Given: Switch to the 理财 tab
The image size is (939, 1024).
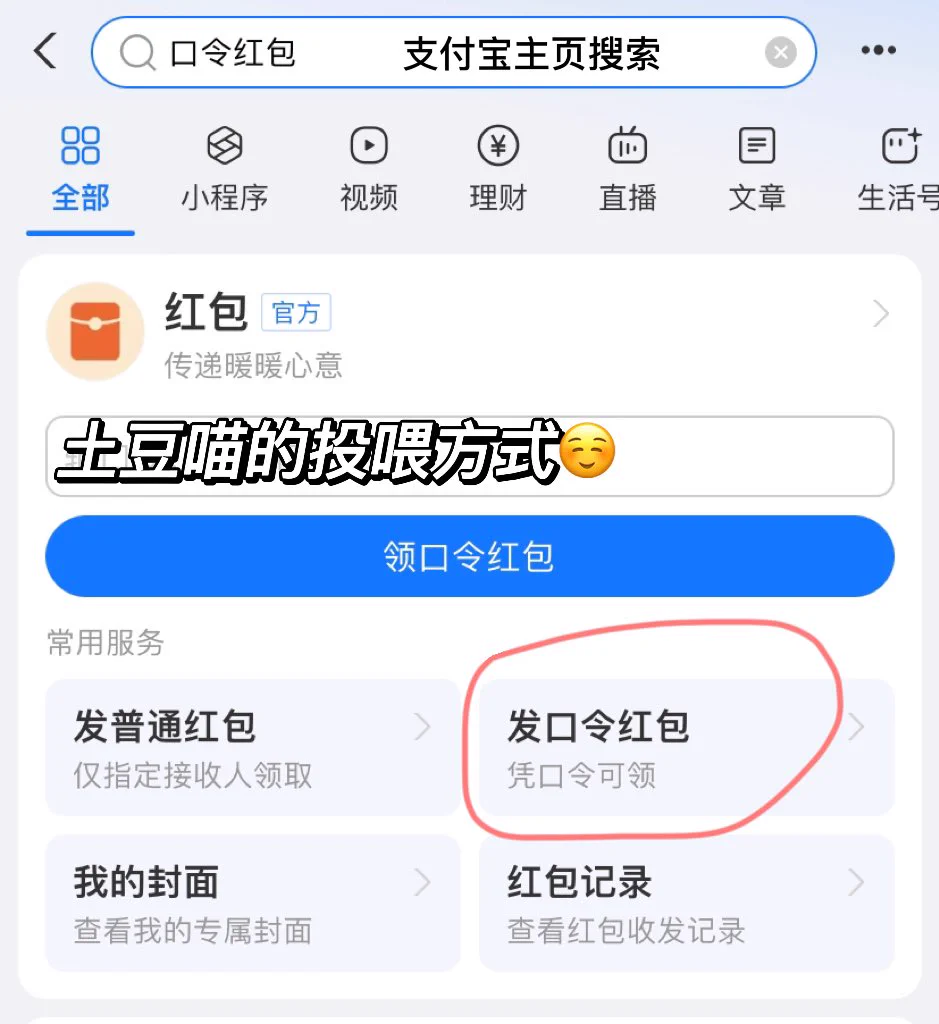Looking at the screenshot, I should click(x=498, y=168).
